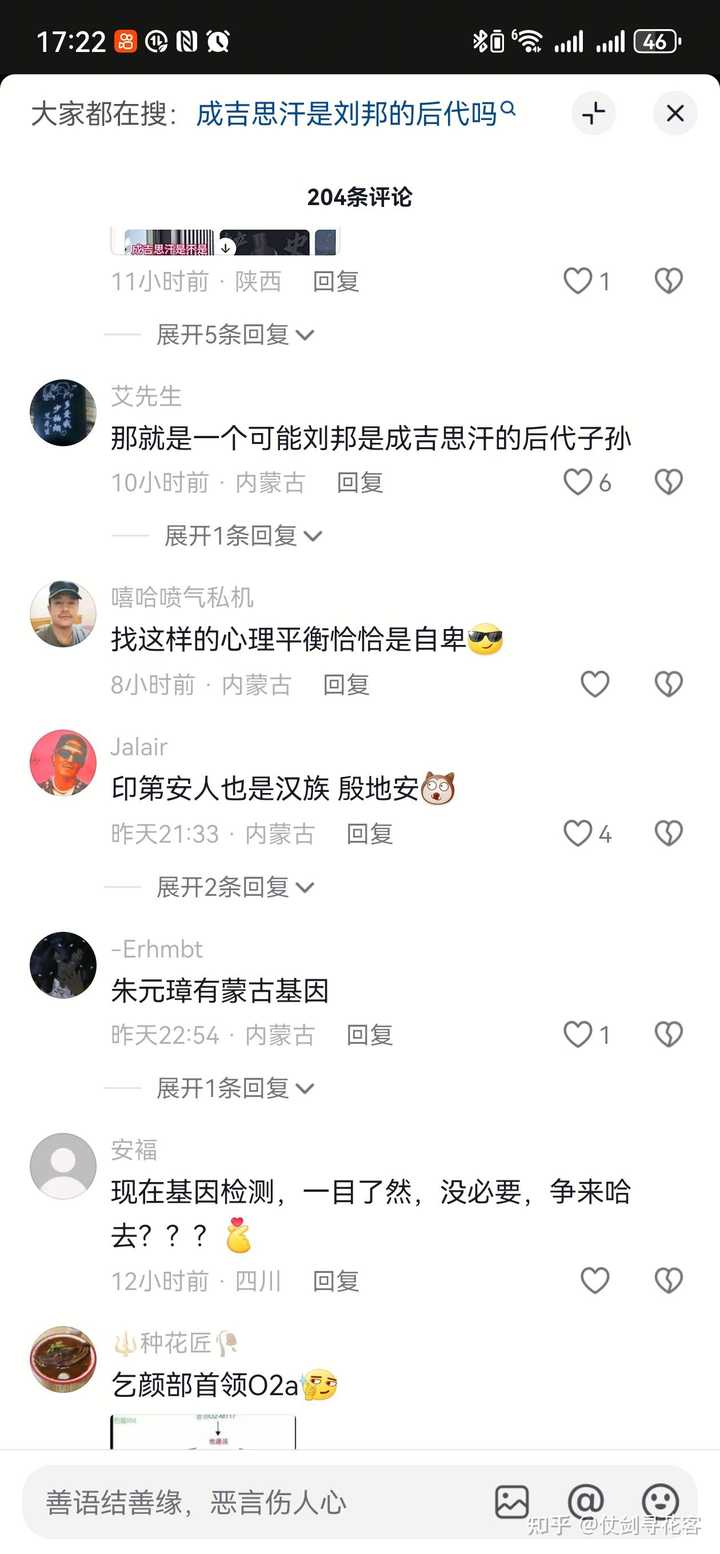720x1554 pixels.
Task: Expand the 2 replies under Jalair's comment
Action: click(235, 886)
